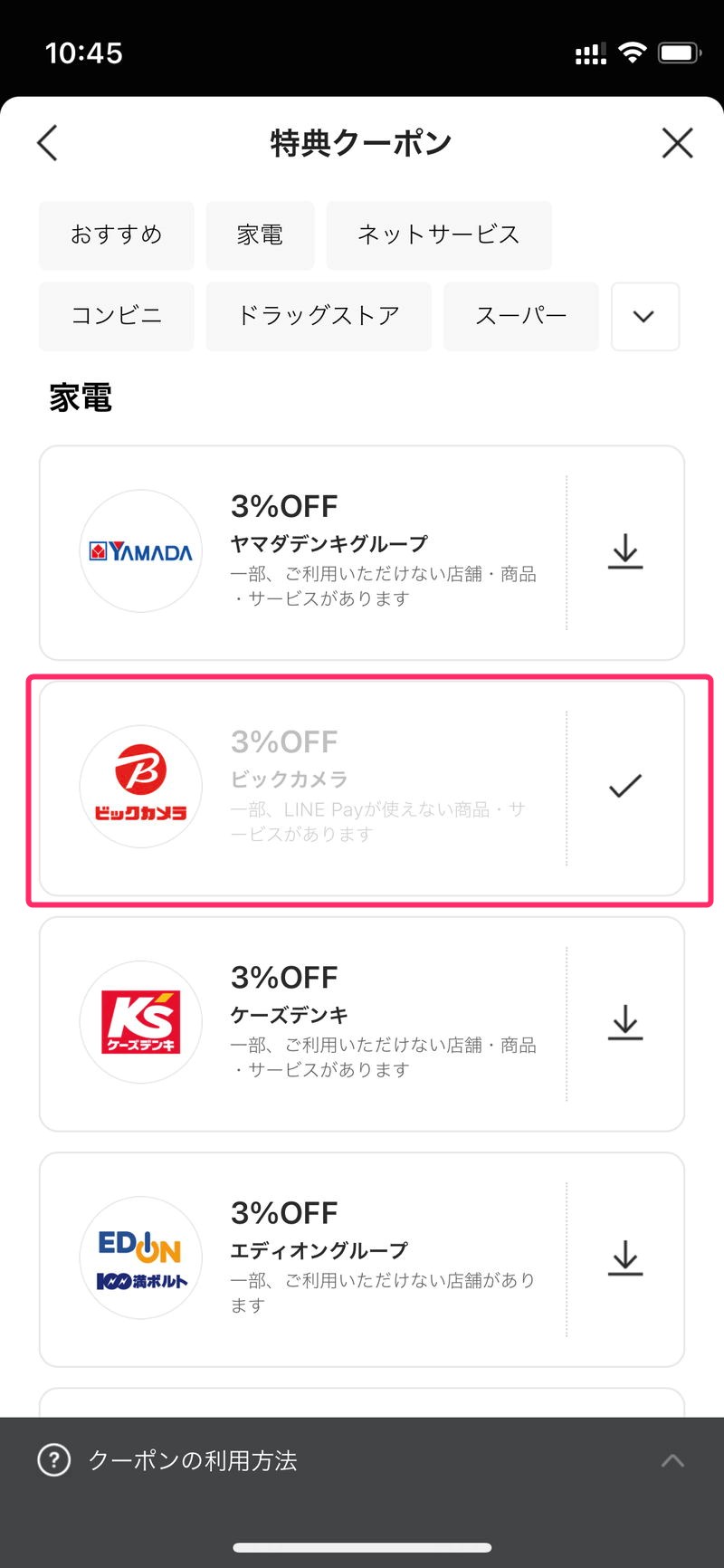Expand クーポンの利用方法 help panel
Screen dimensions: 724x1568
click(362, 1460)
